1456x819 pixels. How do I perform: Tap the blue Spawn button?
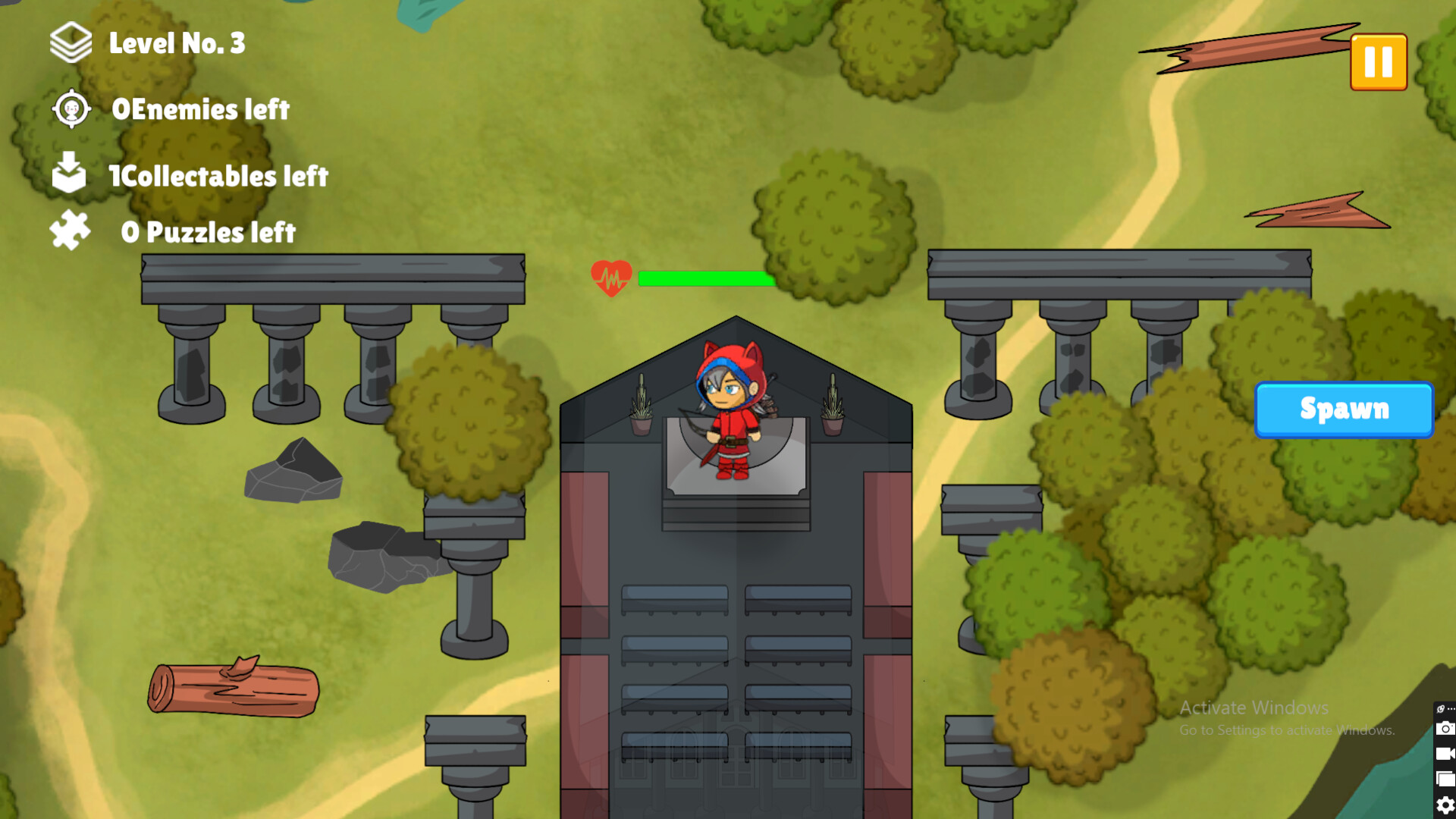(1344, 409)
